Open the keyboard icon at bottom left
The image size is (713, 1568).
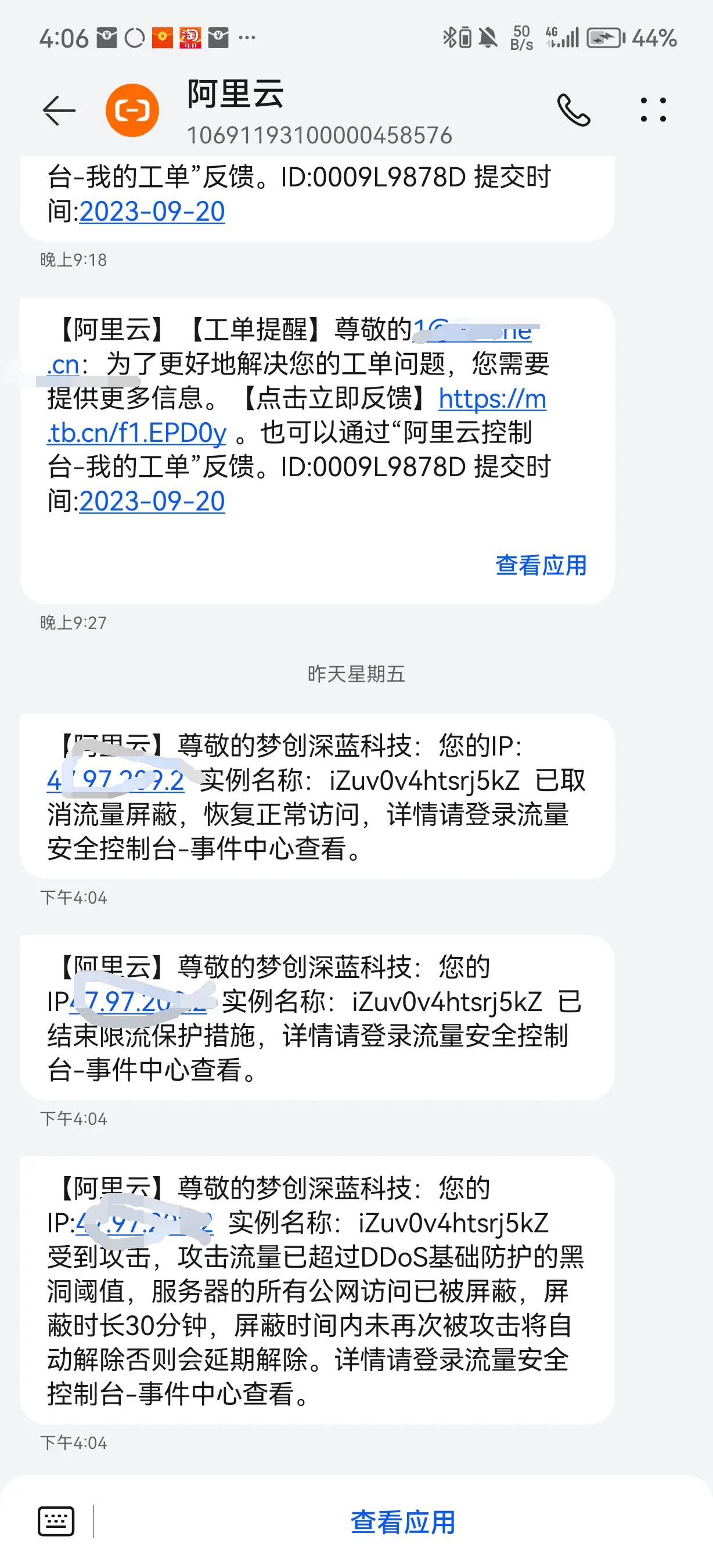pyautogui.click(x=55, y=1520)
